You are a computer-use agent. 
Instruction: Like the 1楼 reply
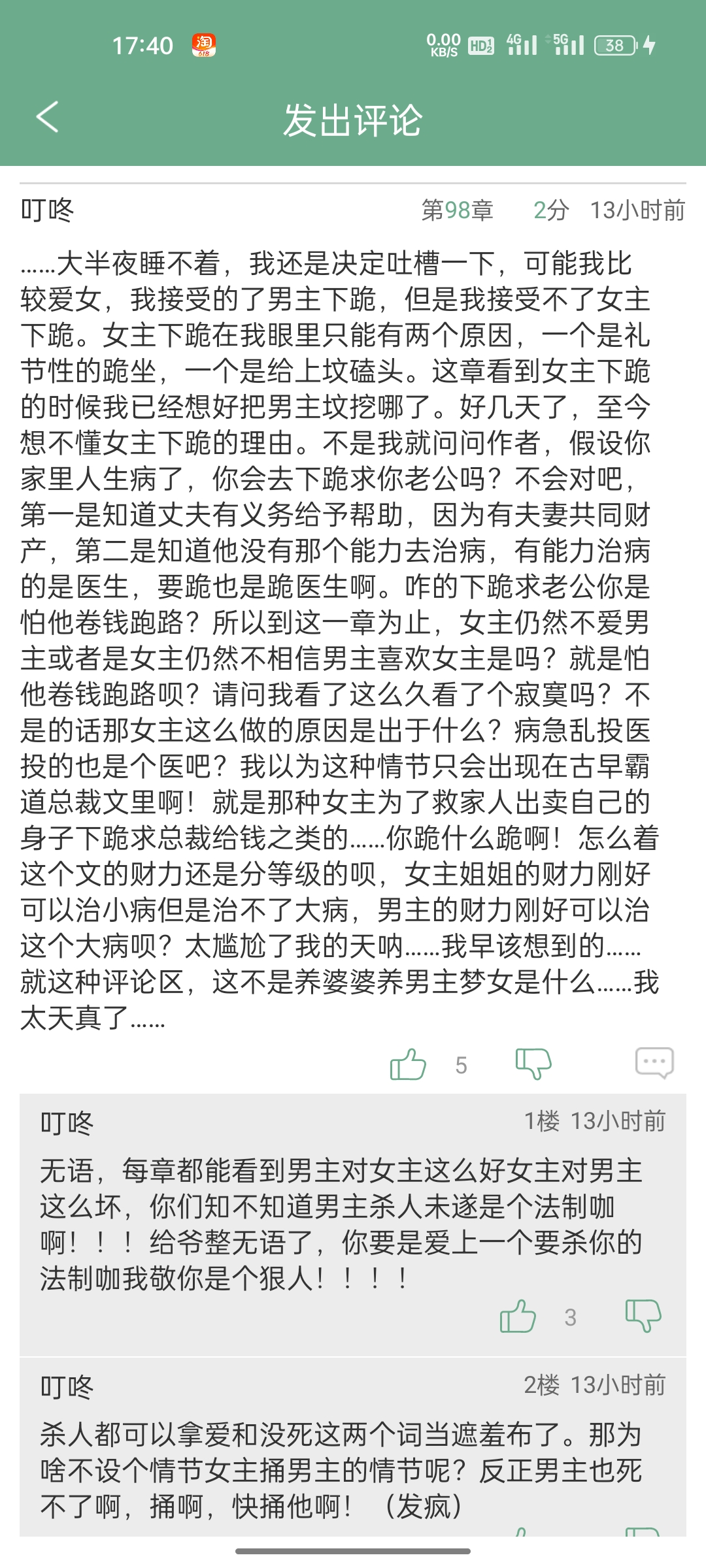pos(518,1316)
